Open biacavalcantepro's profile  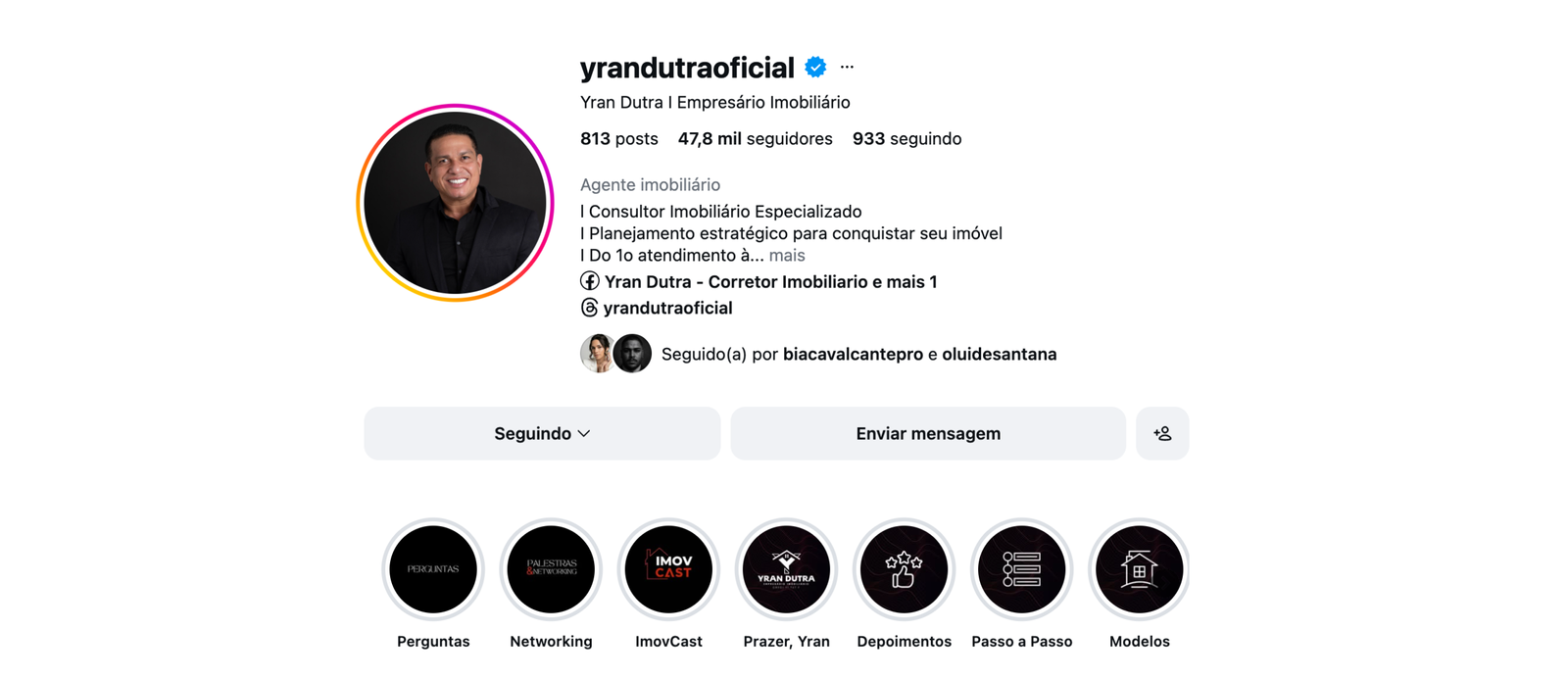[853, 355]
